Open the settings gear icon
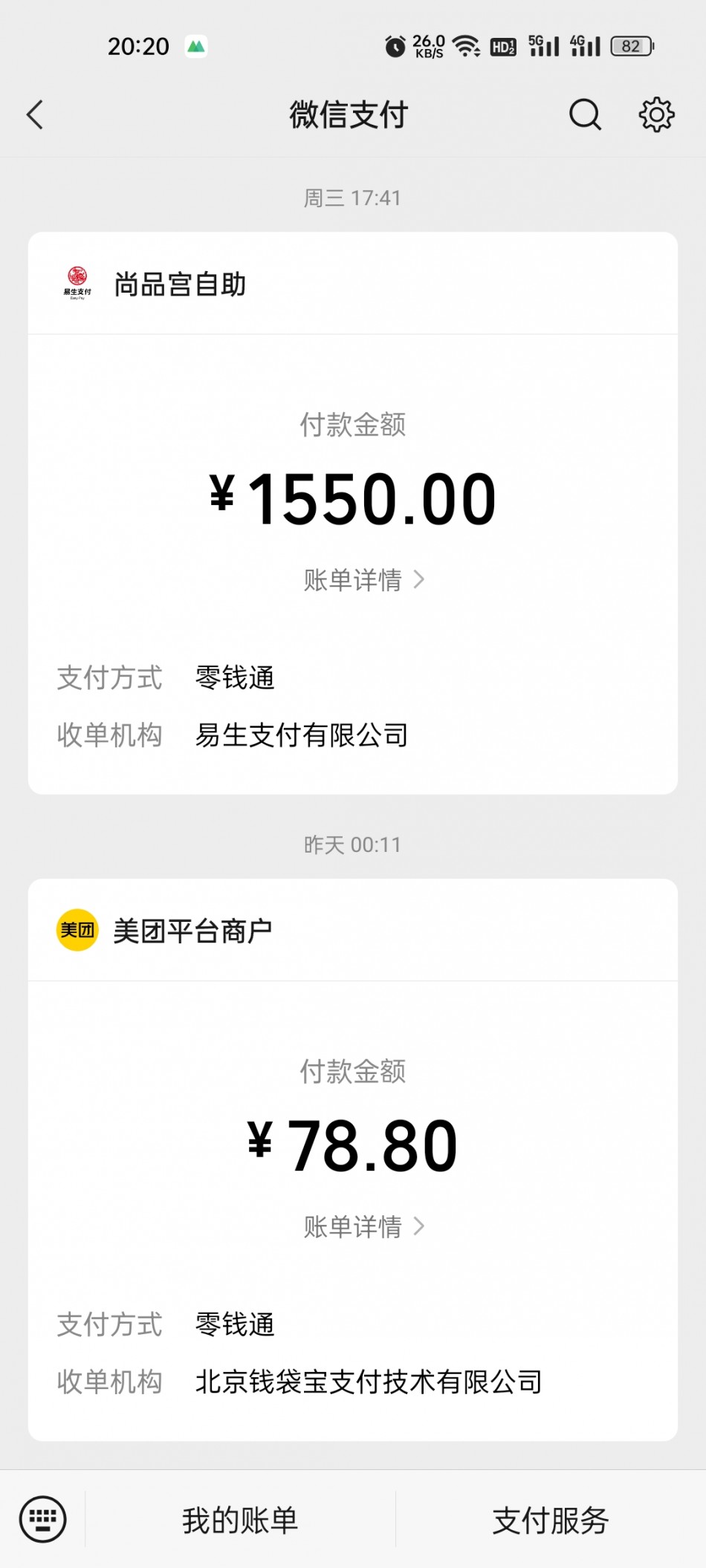The image size is (706, 1568). pos(657,115)
